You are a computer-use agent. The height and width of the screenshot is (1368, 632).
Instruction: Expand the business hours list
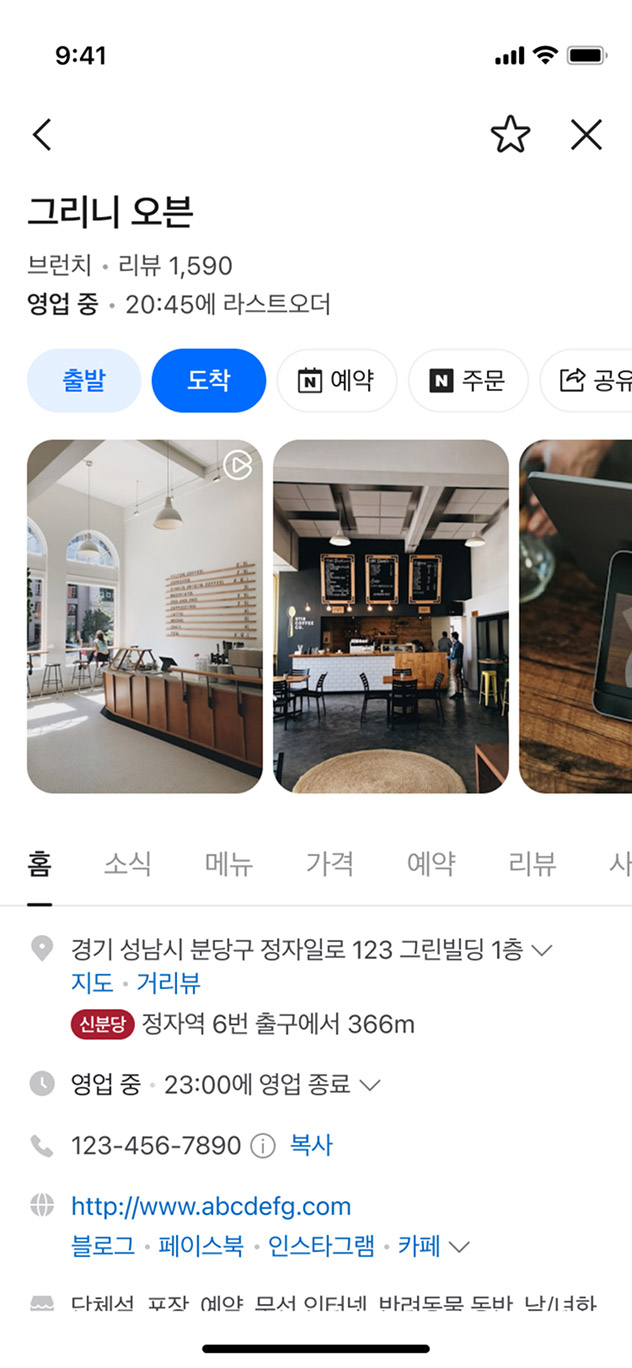(x=369, y=1085)
